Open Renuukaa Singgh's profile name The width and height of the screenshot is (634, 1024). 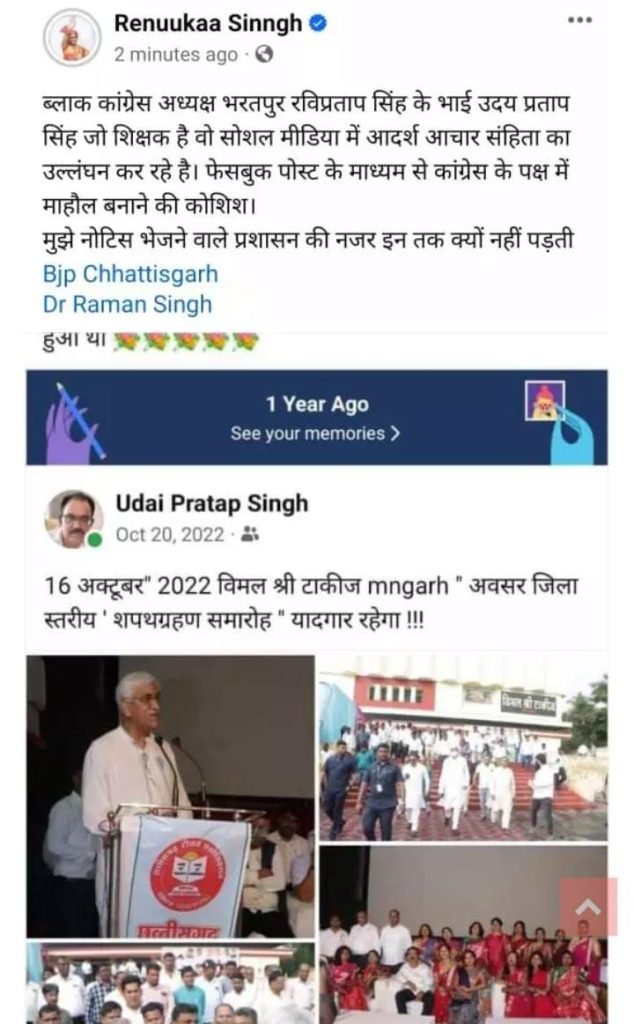tap(208, 22)
